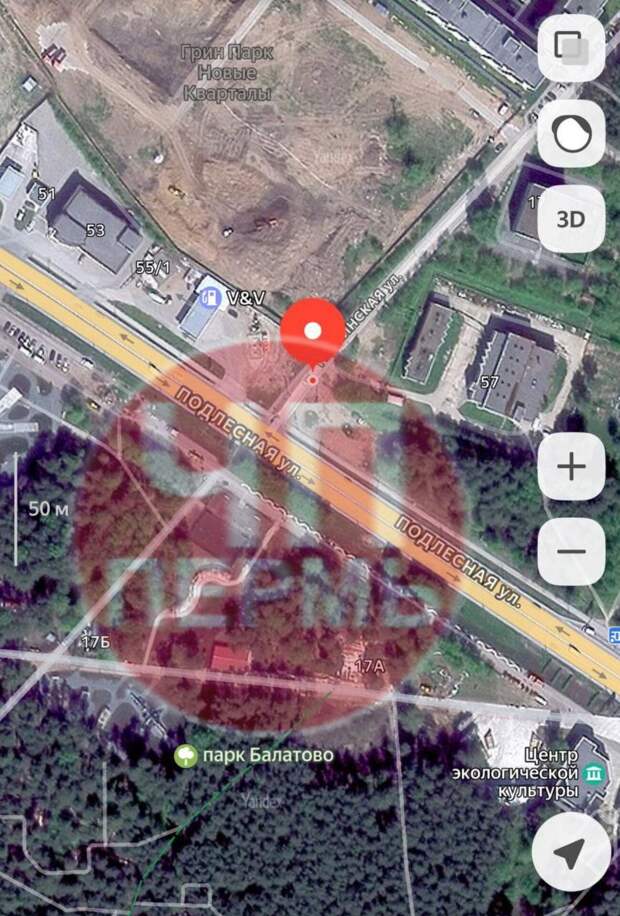Center the map on my location

(x=570, y=853)
